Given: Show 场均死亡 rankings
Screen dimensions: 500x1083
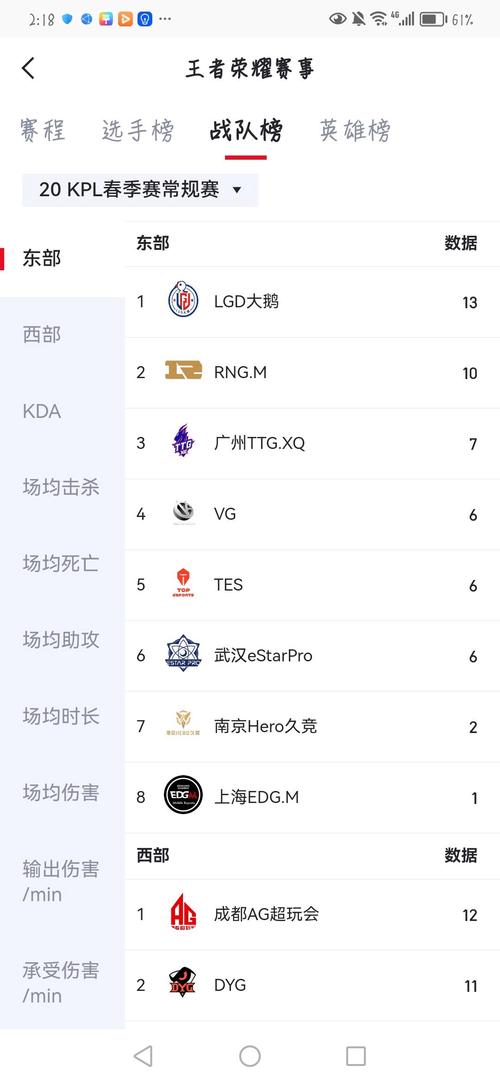Looking at the screenshot, I should pyautogui.click(x=62, y=564).
